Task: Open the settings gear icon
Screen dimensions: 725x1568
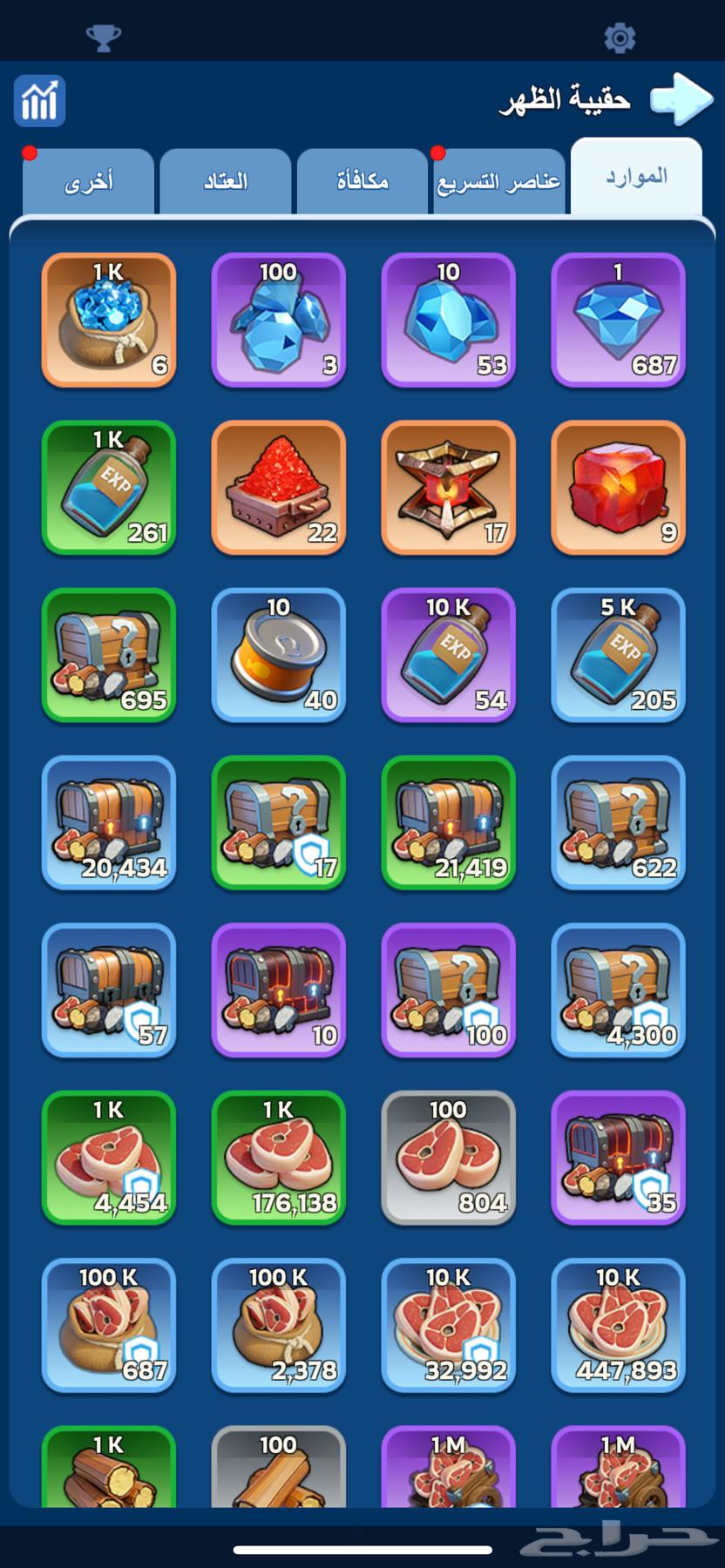Action: click(x=619, y=37)
